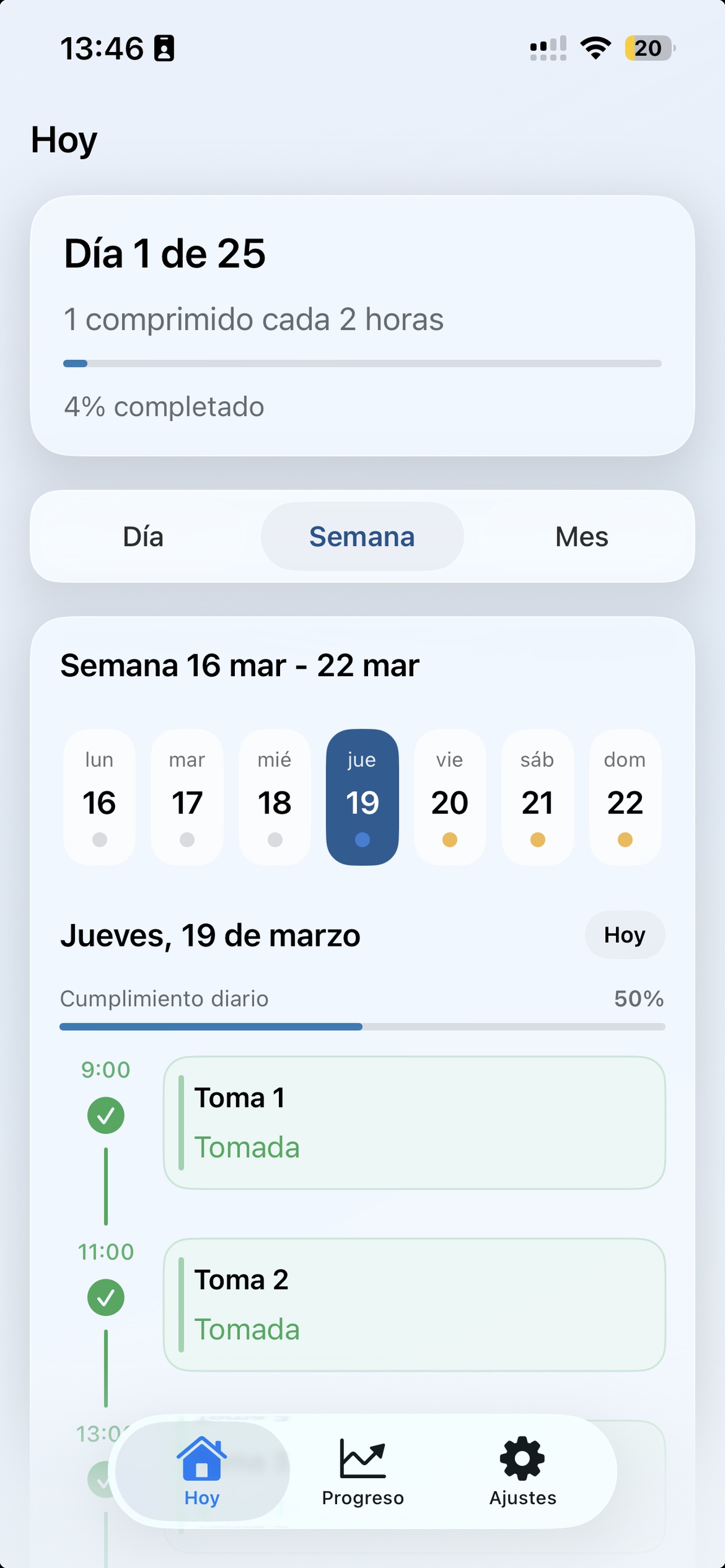Click the Wi-Fi icon in the status bar
Viewport: 725px width, 1568px height.
[595, 49]
